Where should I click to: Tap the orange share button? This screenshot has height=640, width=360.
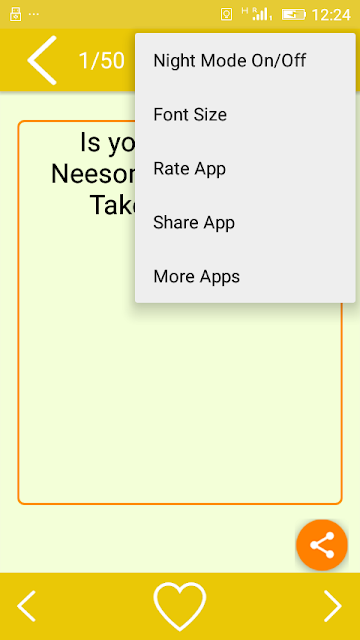pos(322,545)
